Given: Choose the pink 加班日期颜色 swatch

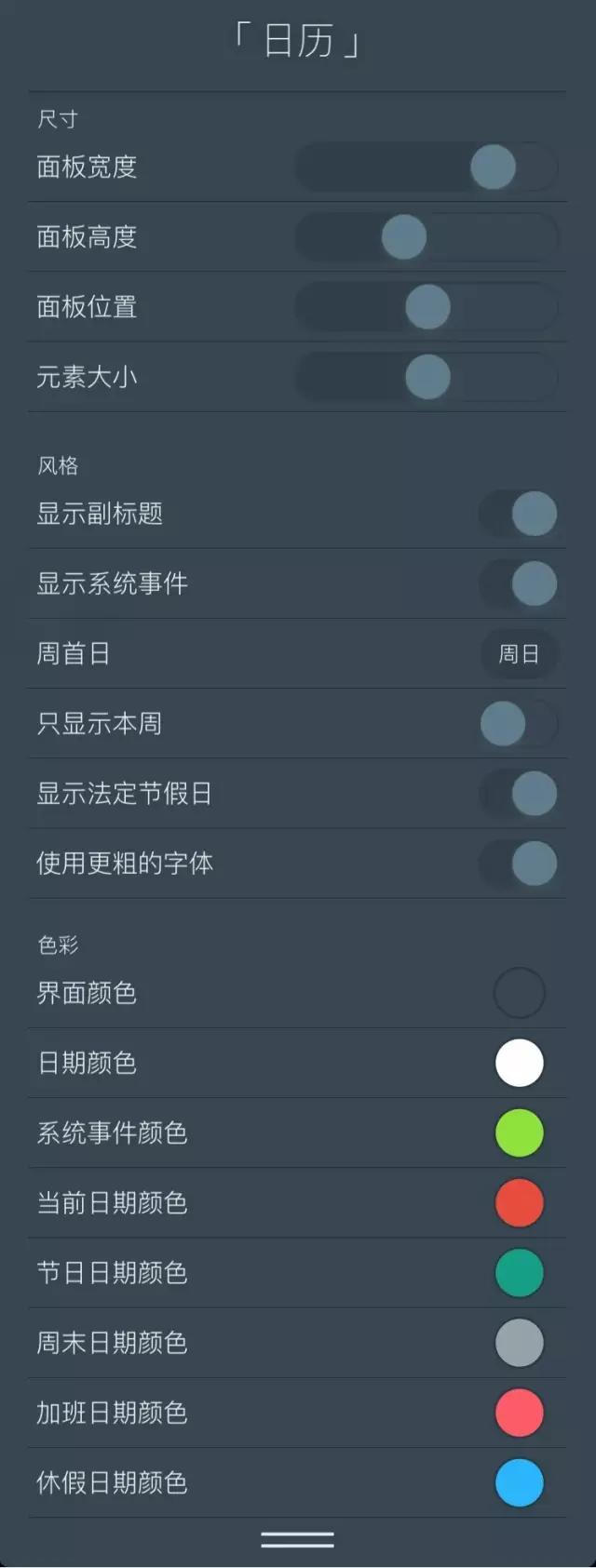Looking at the screenshot, I should pyautogui.click(x=519, y=1413).
